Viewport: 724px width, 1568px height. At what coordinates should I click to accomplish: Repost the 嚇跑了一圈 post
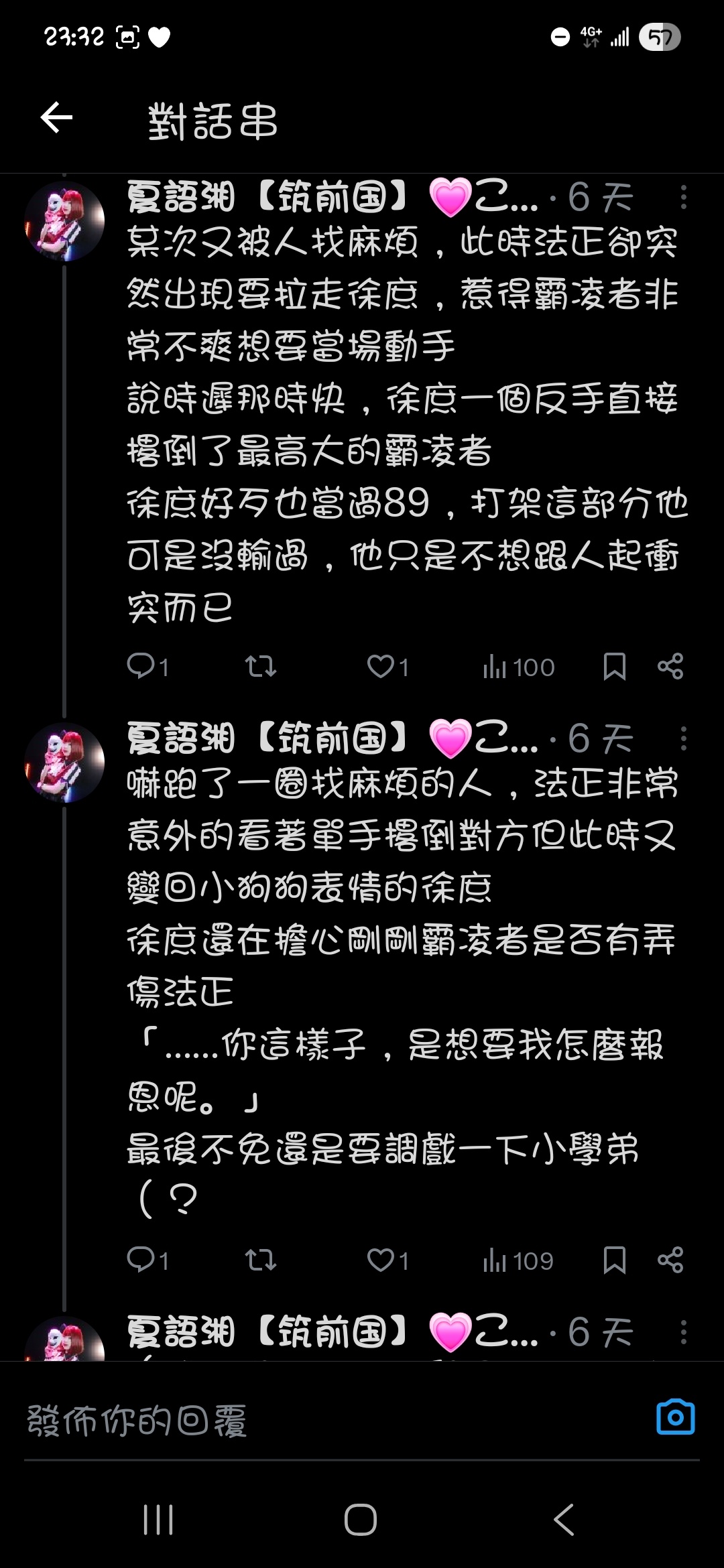[260, 1260]
